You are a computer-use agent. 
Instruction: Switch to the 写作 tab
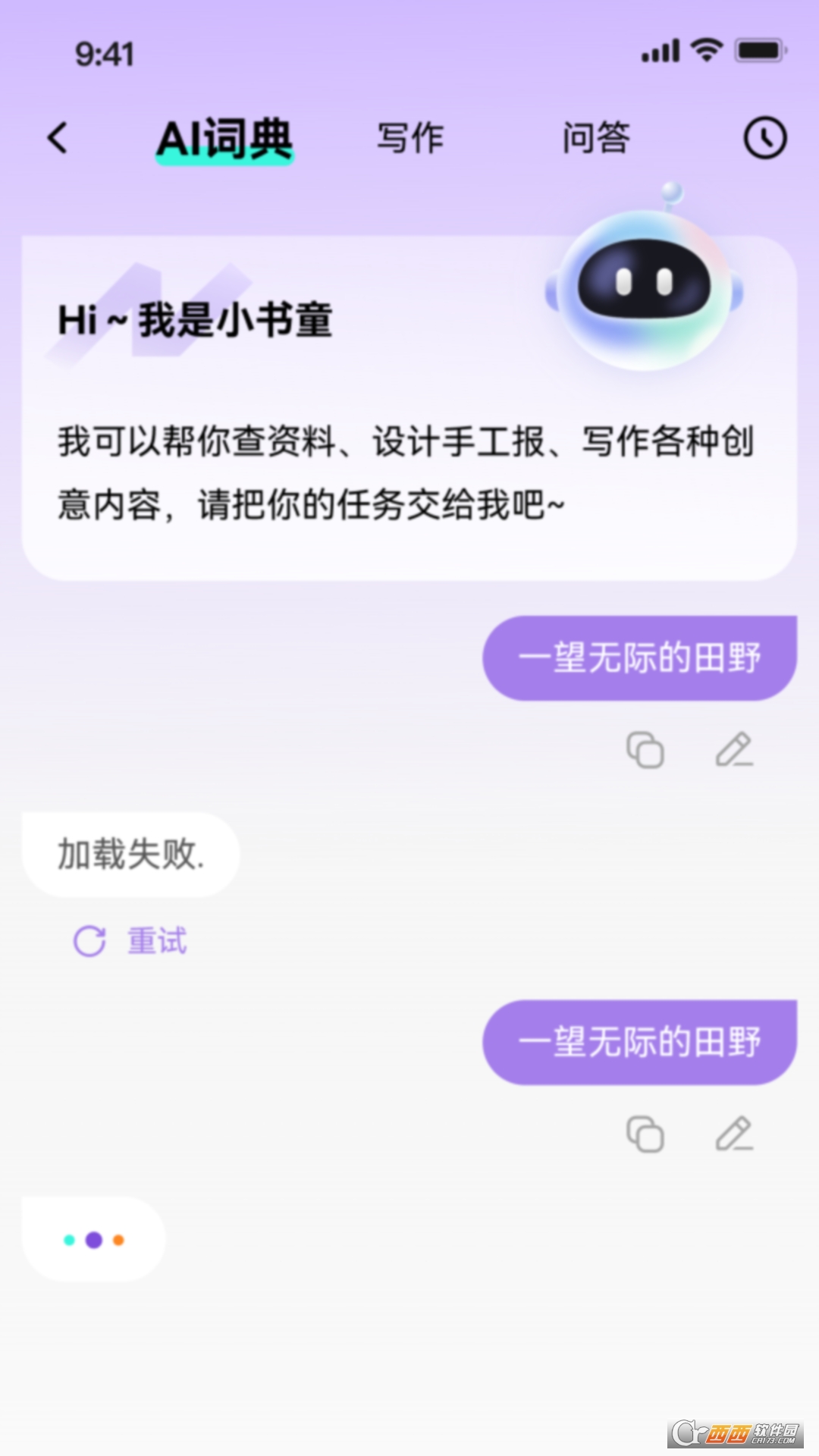tap(410, 139)
